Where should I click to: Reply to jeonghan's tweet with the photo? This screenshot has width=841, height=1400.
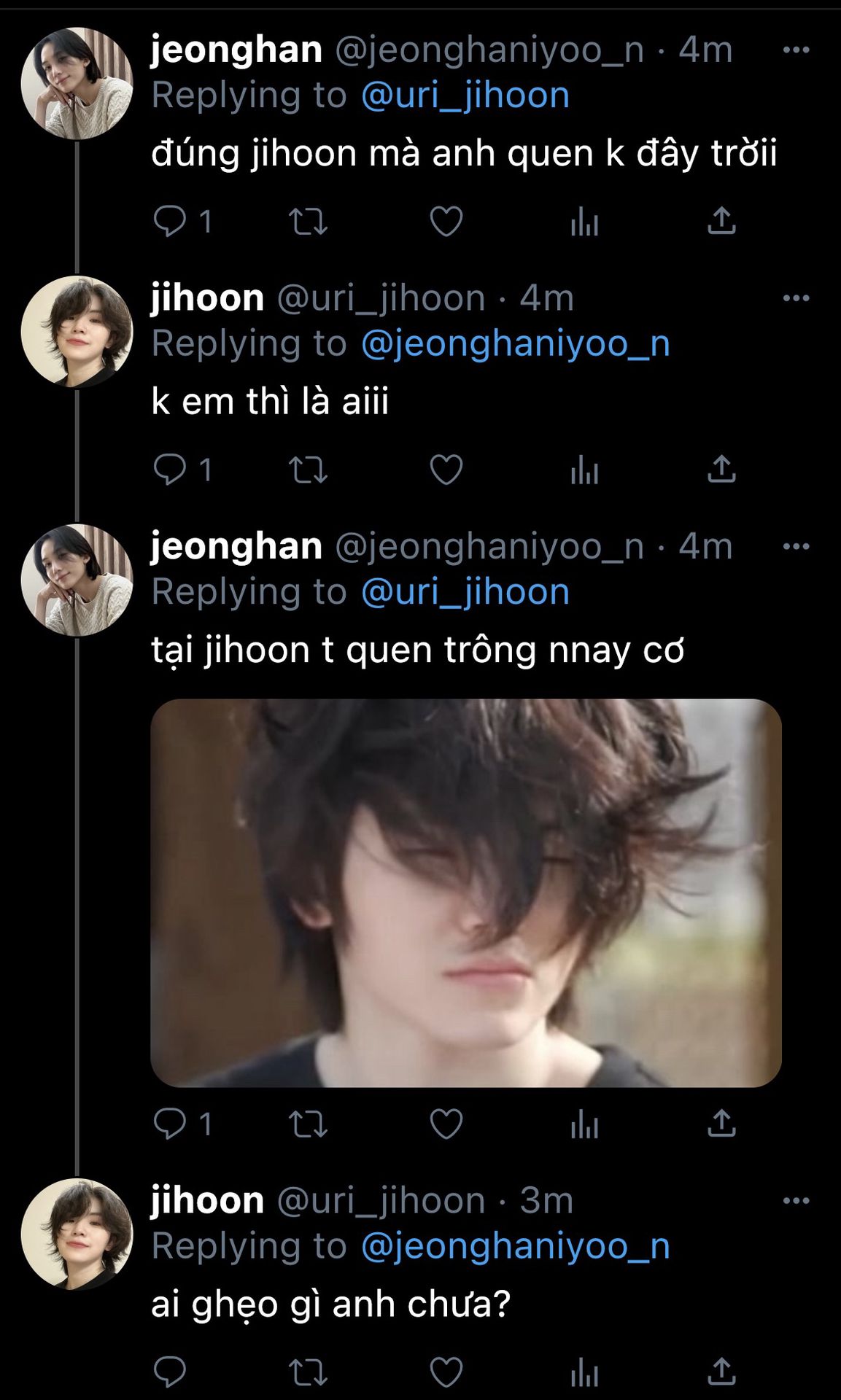point(170,1124)
